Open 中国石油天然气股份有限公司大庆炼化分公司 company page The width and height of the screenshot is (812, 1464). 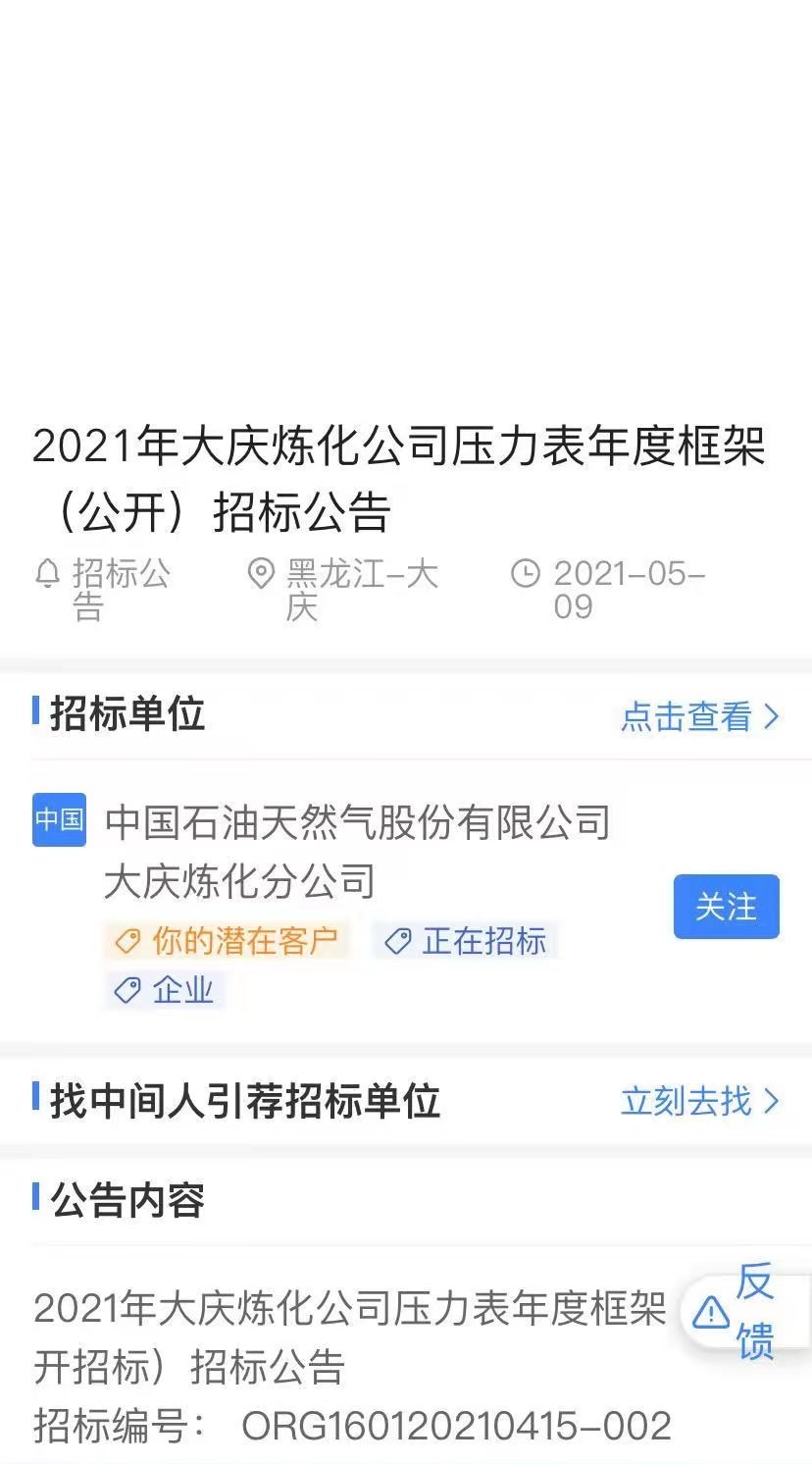357,850
